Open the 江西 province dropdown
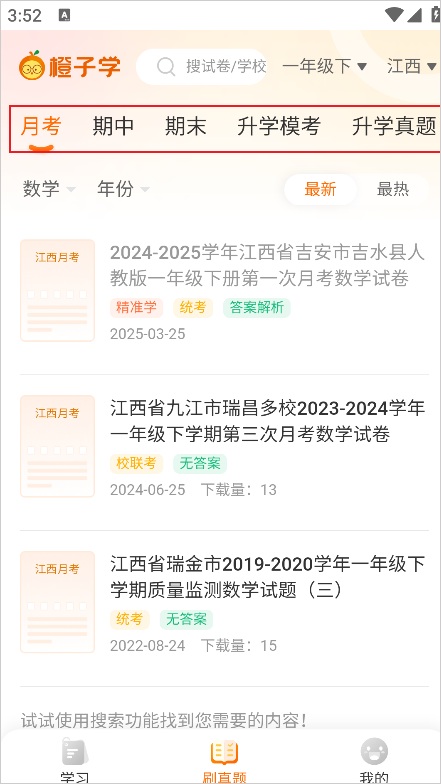The width and height of the screenshot is (441, 784). [412, 66]
